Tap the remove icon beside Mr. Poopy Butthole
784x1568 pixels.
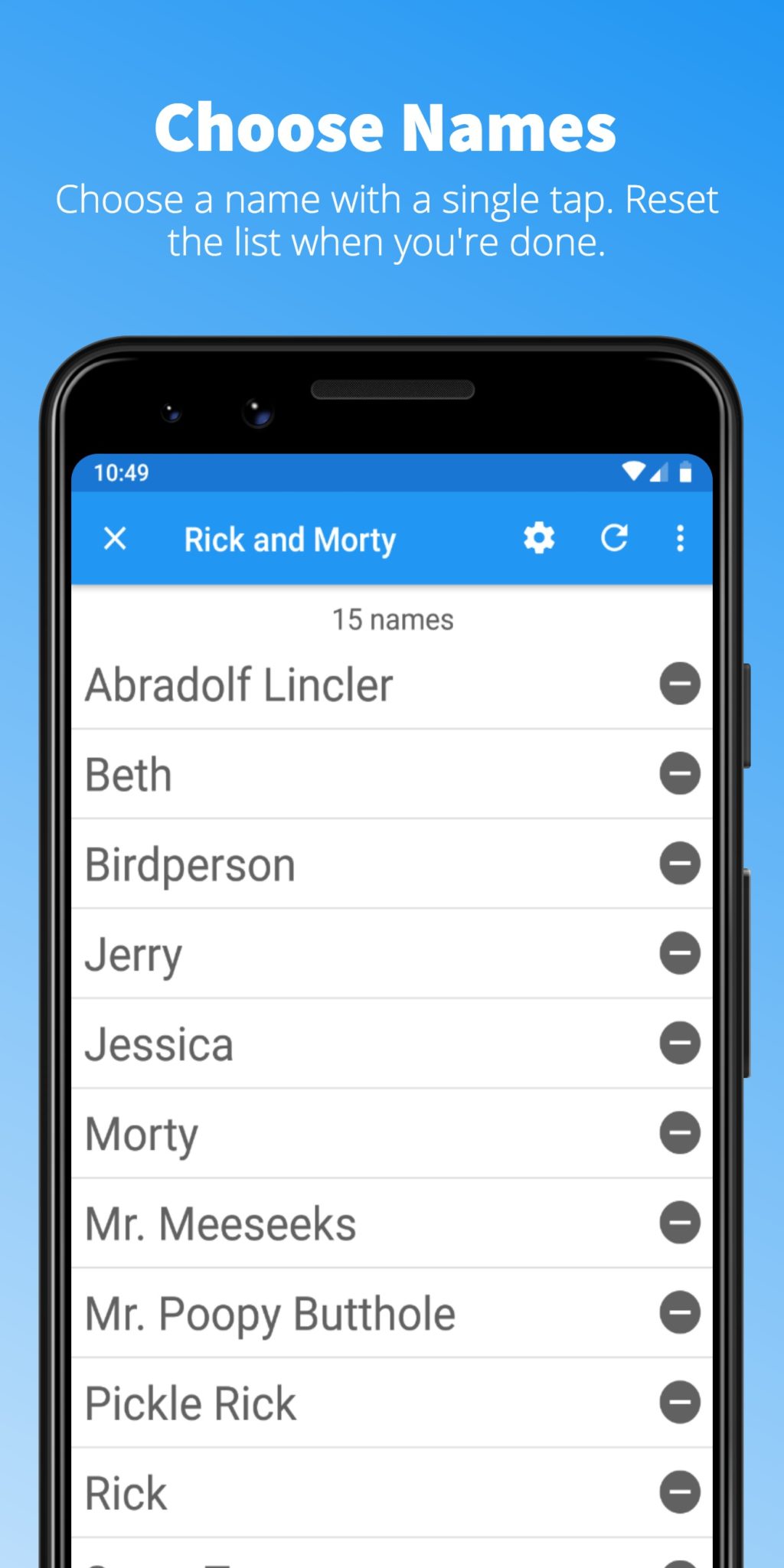[678, 1312]
